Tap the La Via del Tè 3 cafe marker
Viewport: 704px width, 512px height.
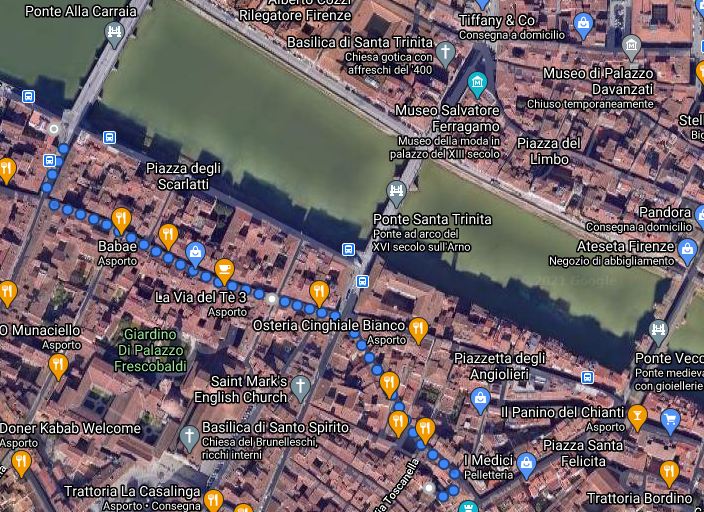(x=225, y=270)
